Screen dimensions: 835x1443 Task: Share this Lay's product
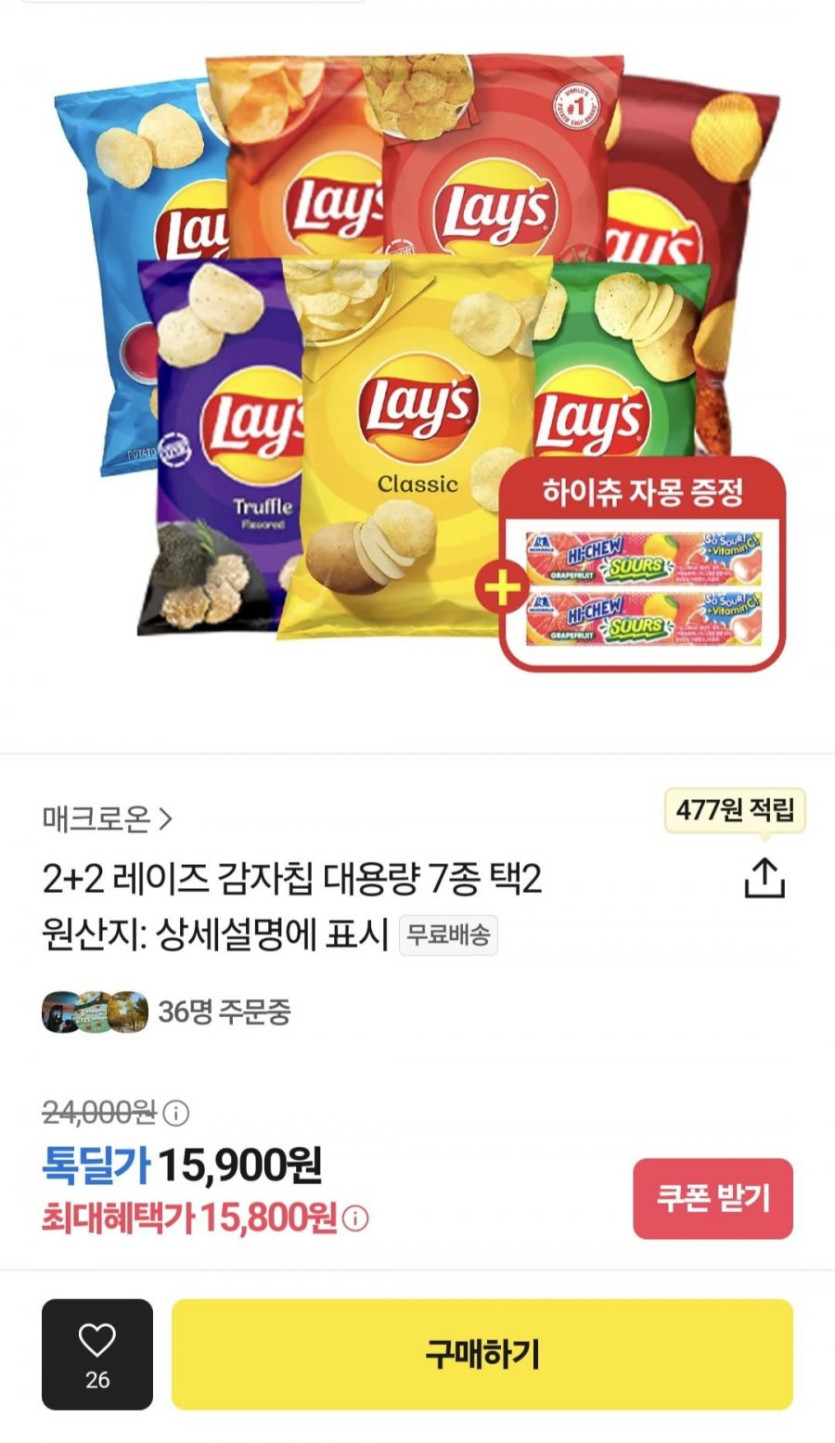pos(764,878)
